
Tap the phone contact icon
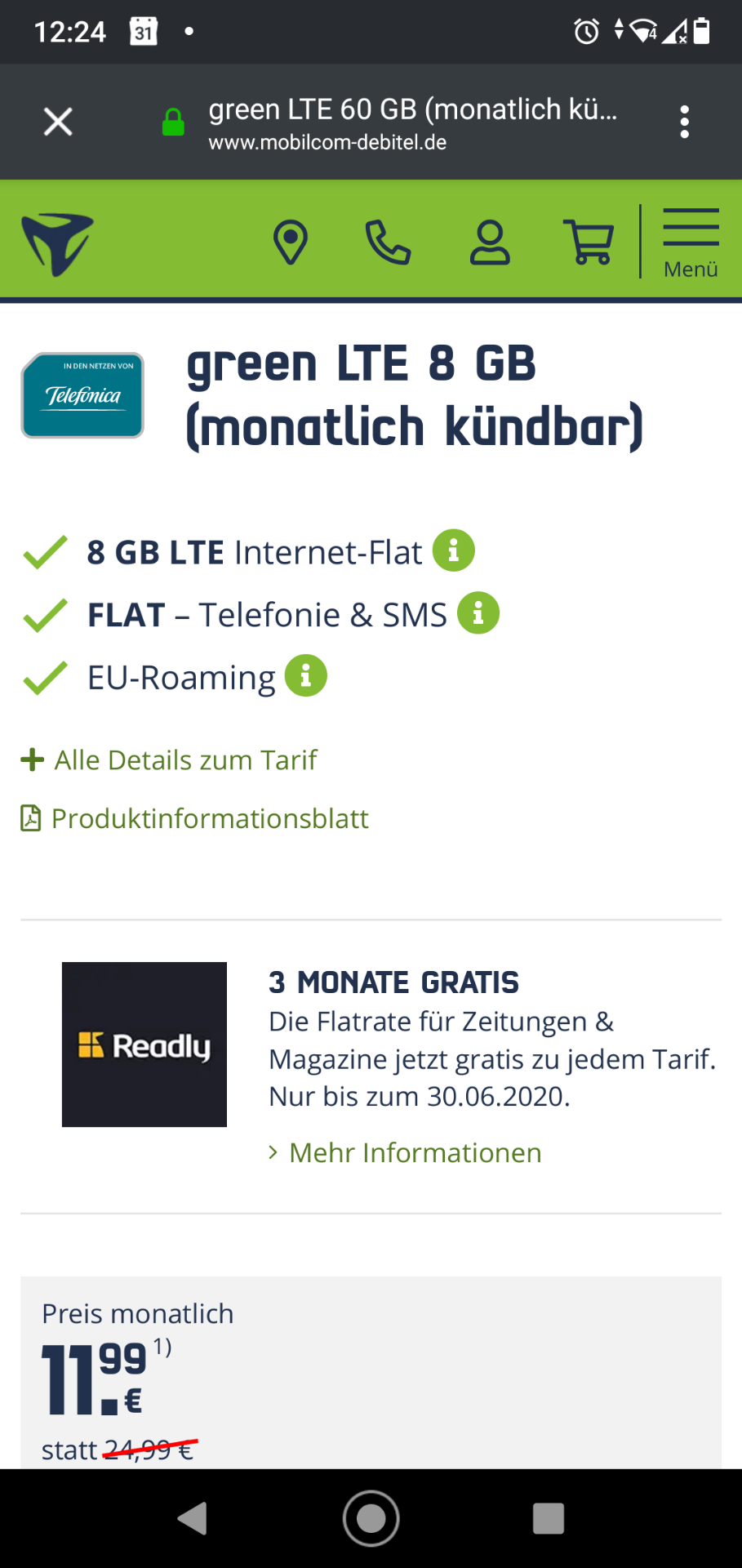pyautogui.click(x=388, y=243)
